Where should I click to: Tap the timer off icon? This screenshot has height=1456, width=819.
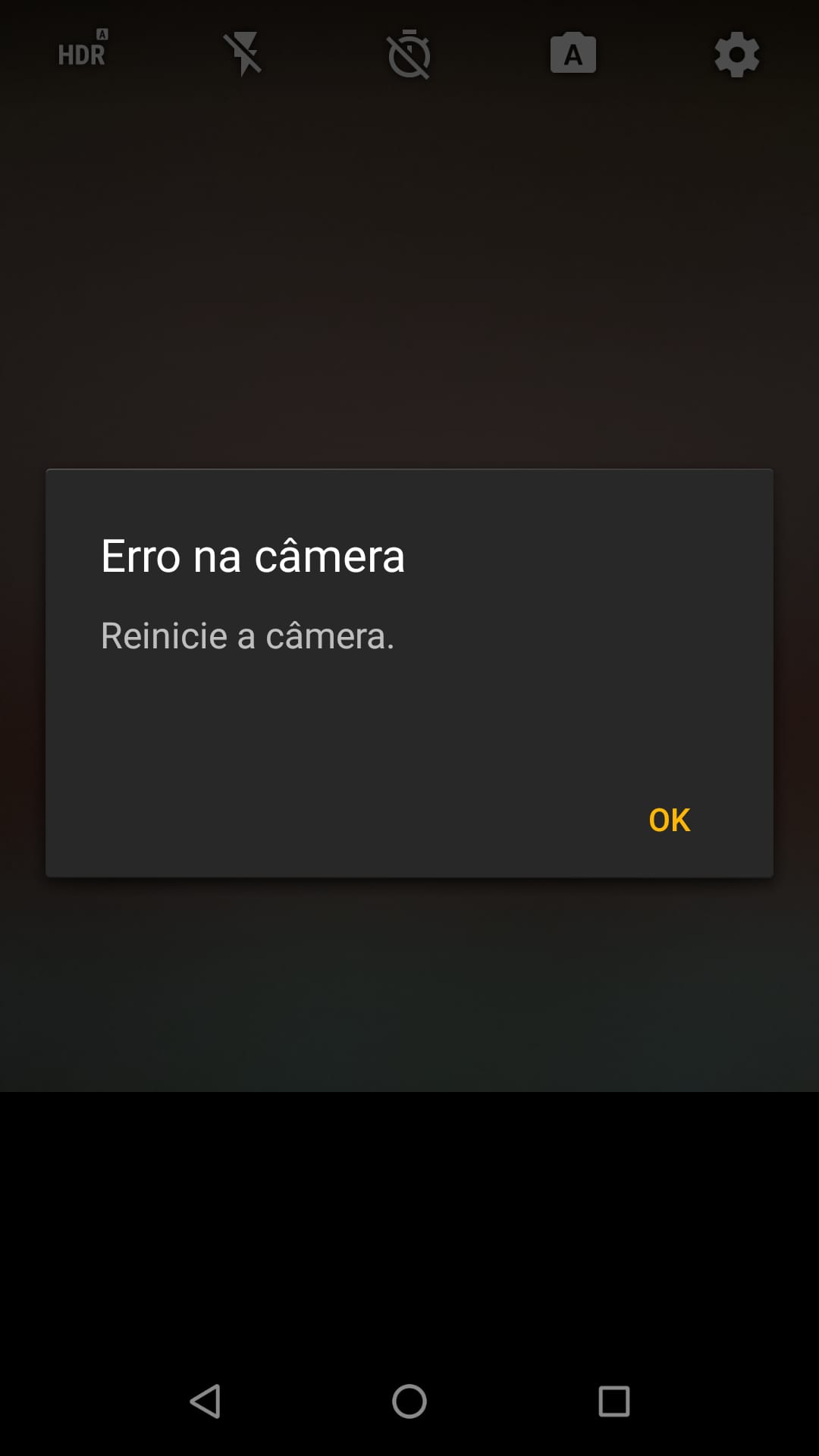point(409,54)
